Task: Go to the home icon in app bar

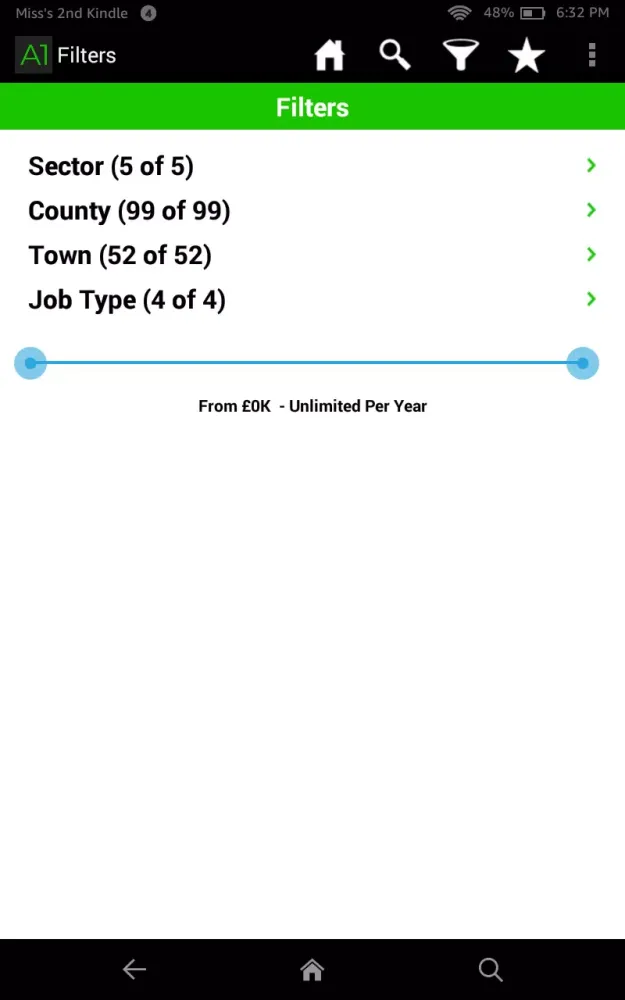Action: pos(329,55)
